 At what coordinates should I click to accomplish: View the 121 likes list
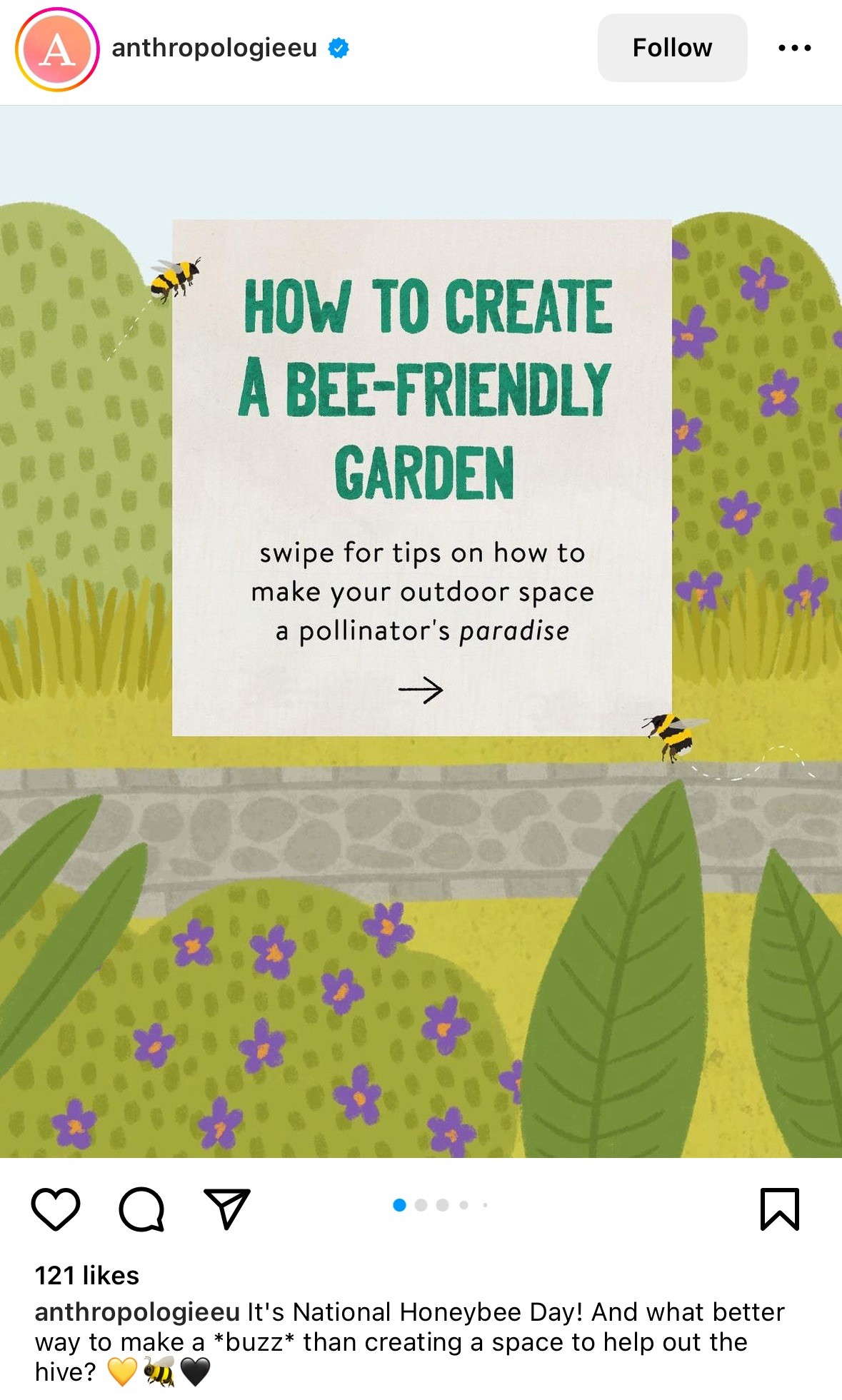tap(87, 1276)
